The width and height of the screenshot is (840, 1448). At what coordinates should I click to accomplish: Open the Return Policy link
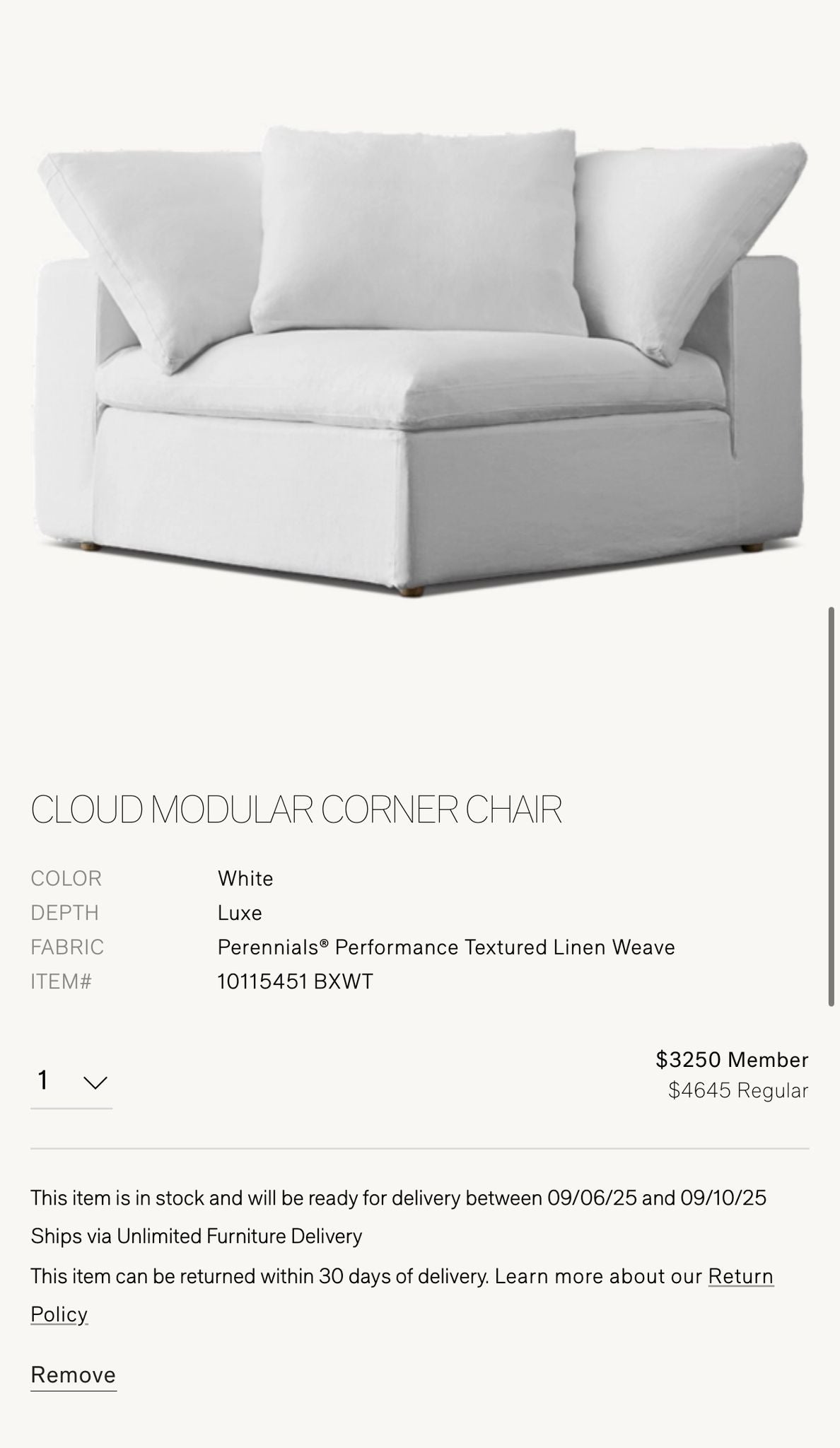click(x=740, y=1276)
